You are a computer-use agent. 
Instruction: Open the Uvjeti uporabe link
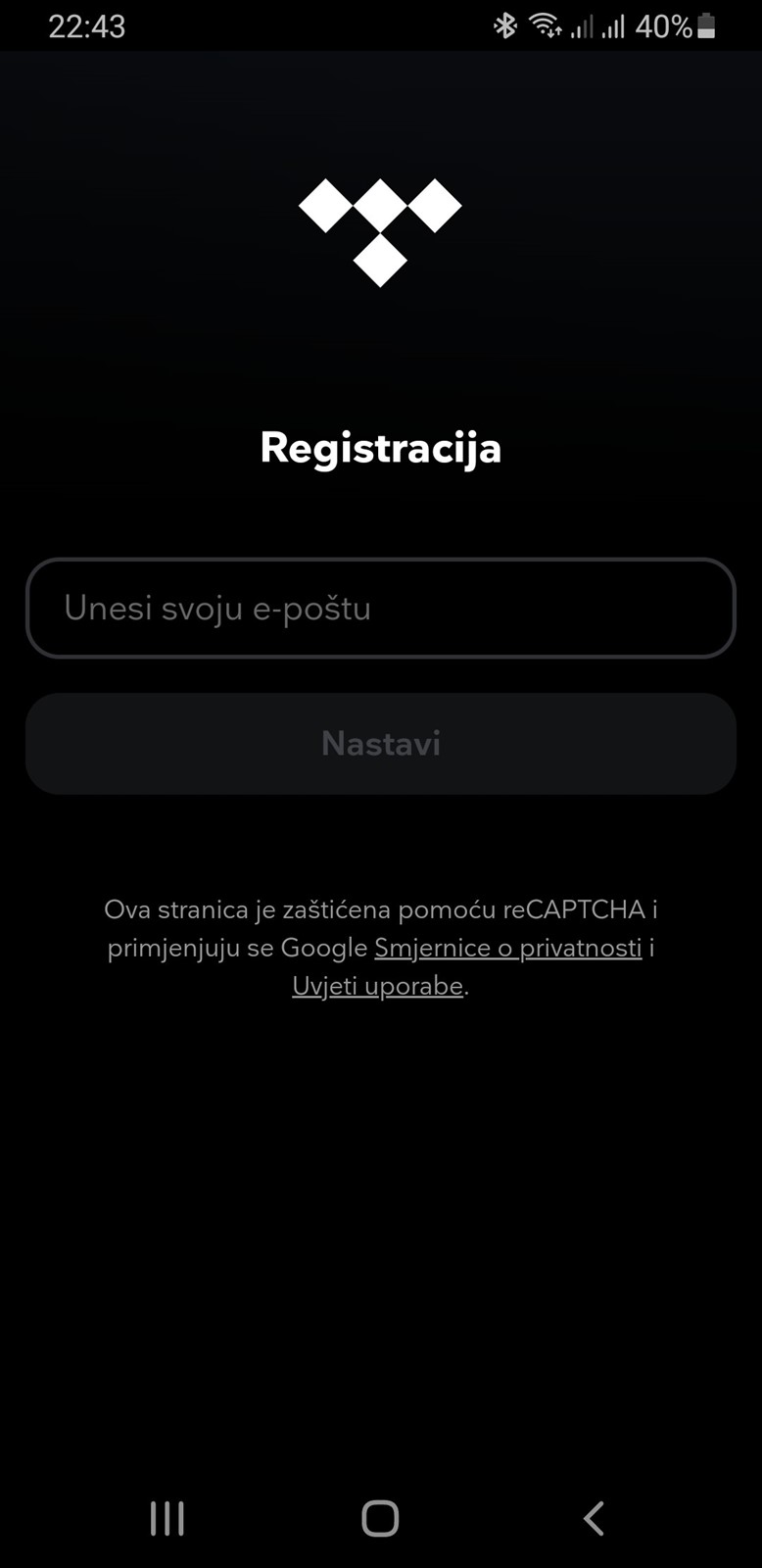(378, 986)
